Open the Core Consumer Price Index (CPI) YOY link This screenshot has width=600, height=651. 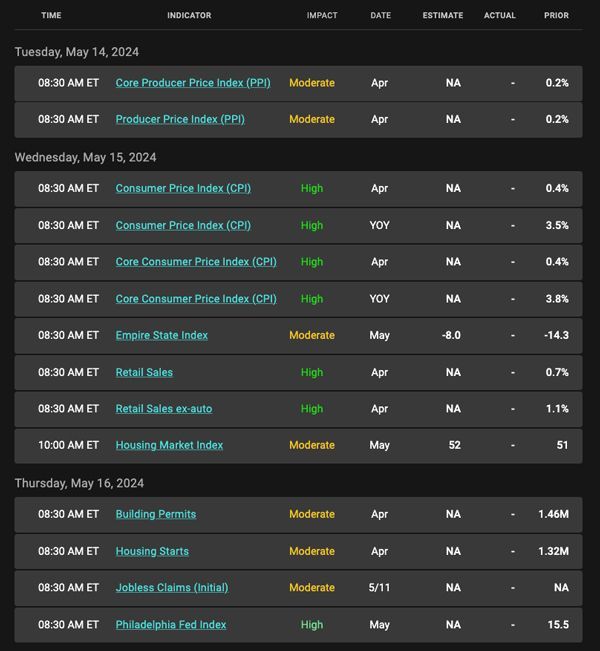click(x=196, y=299)
